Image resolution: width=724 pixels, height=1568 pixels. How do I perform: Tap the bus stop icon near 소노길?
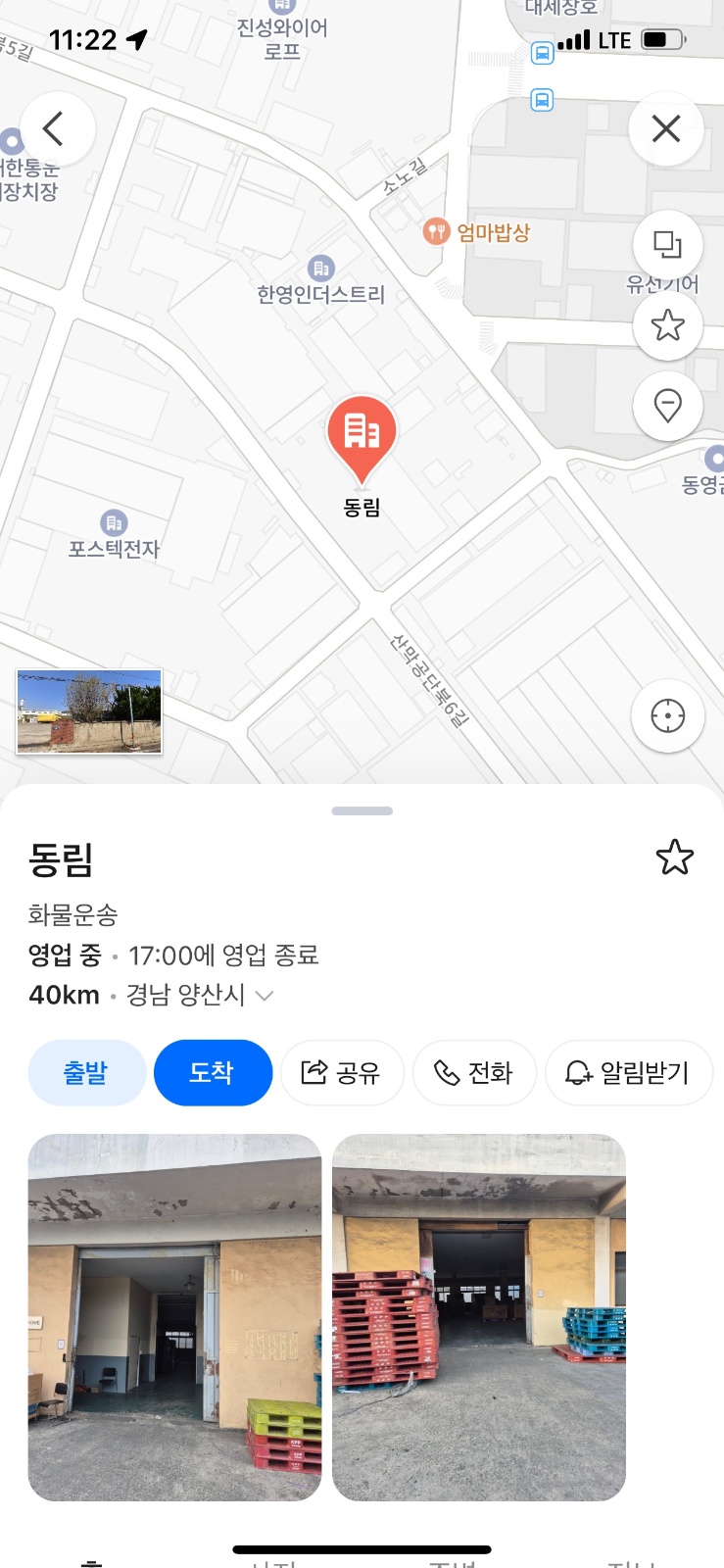(540, 100)
